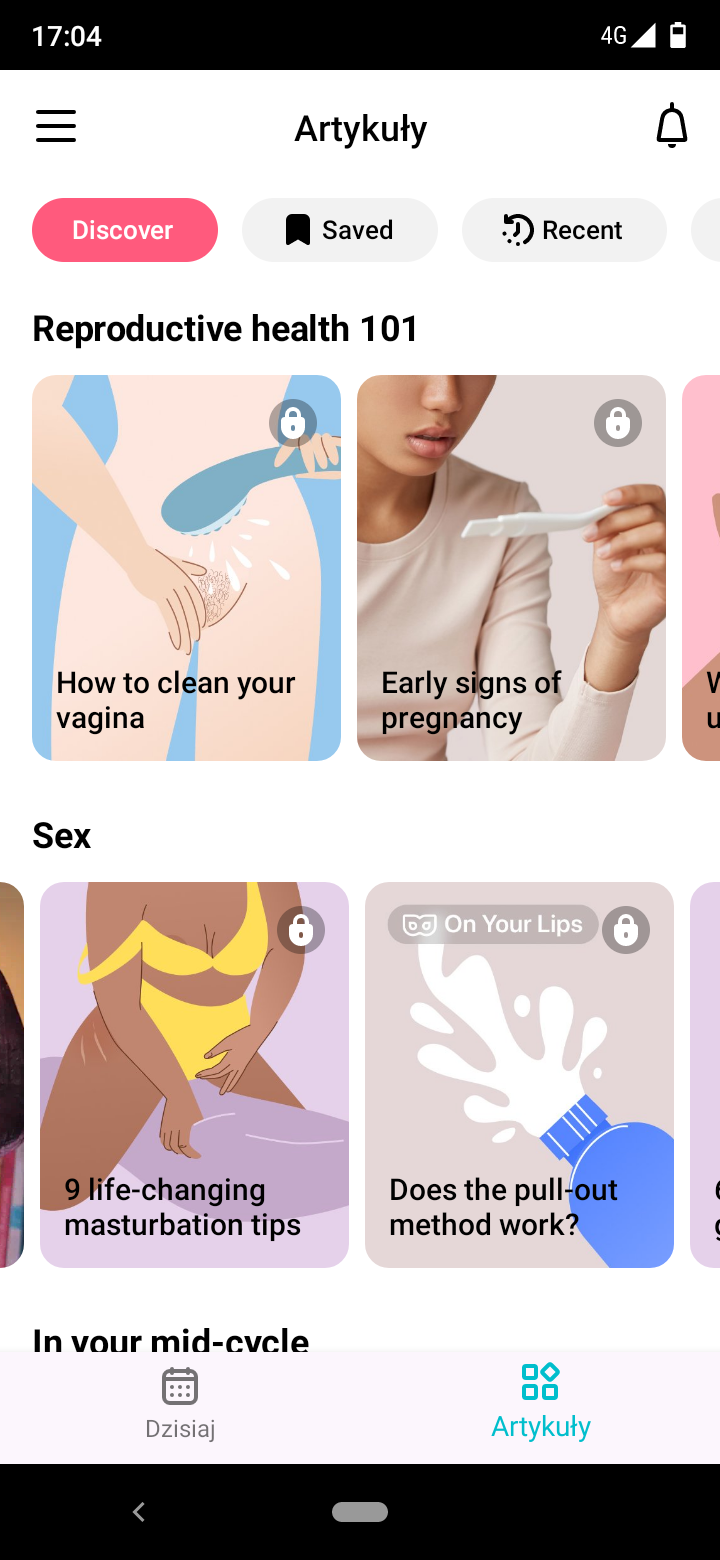Select the Artykuły bottom tab

pyautogui.click(x=540, y=1404)
